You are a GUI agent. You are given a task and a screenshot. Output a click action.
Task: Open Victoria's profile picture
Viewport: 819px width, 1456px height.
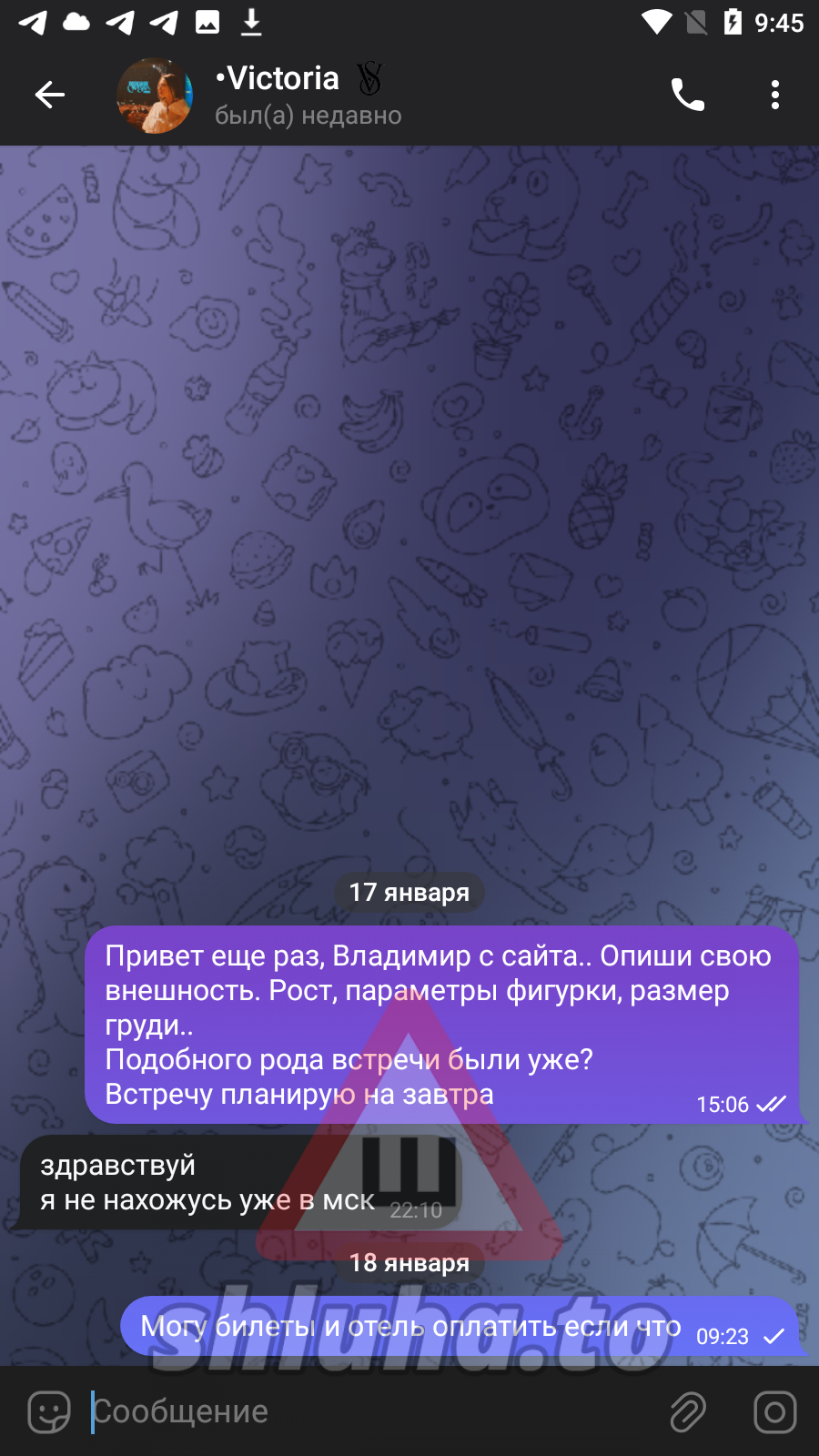tap(155, 96)
